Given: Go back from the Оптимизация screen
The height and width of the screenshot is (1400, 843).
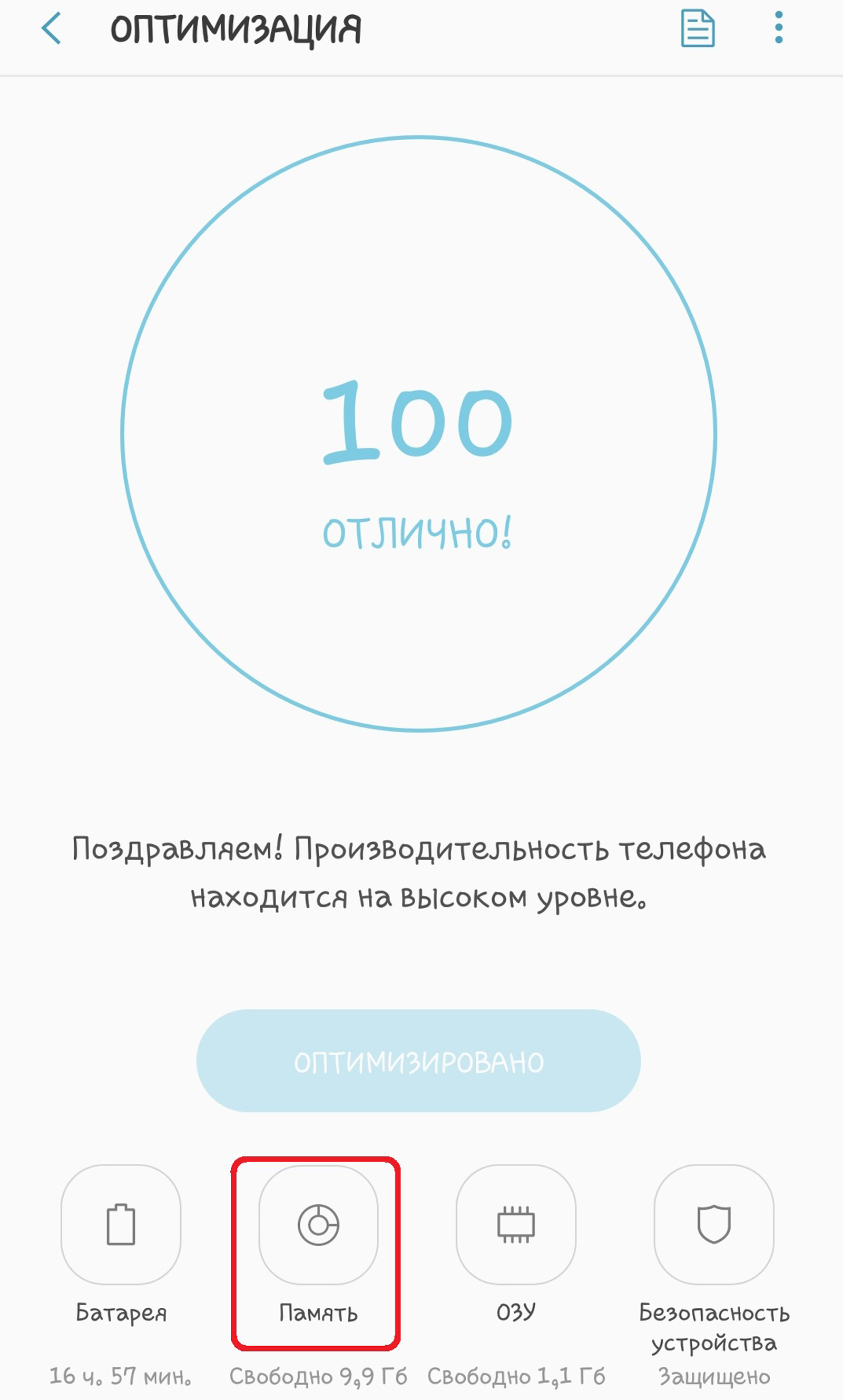Looking at the screenshot, I should [x=51, y=28].
